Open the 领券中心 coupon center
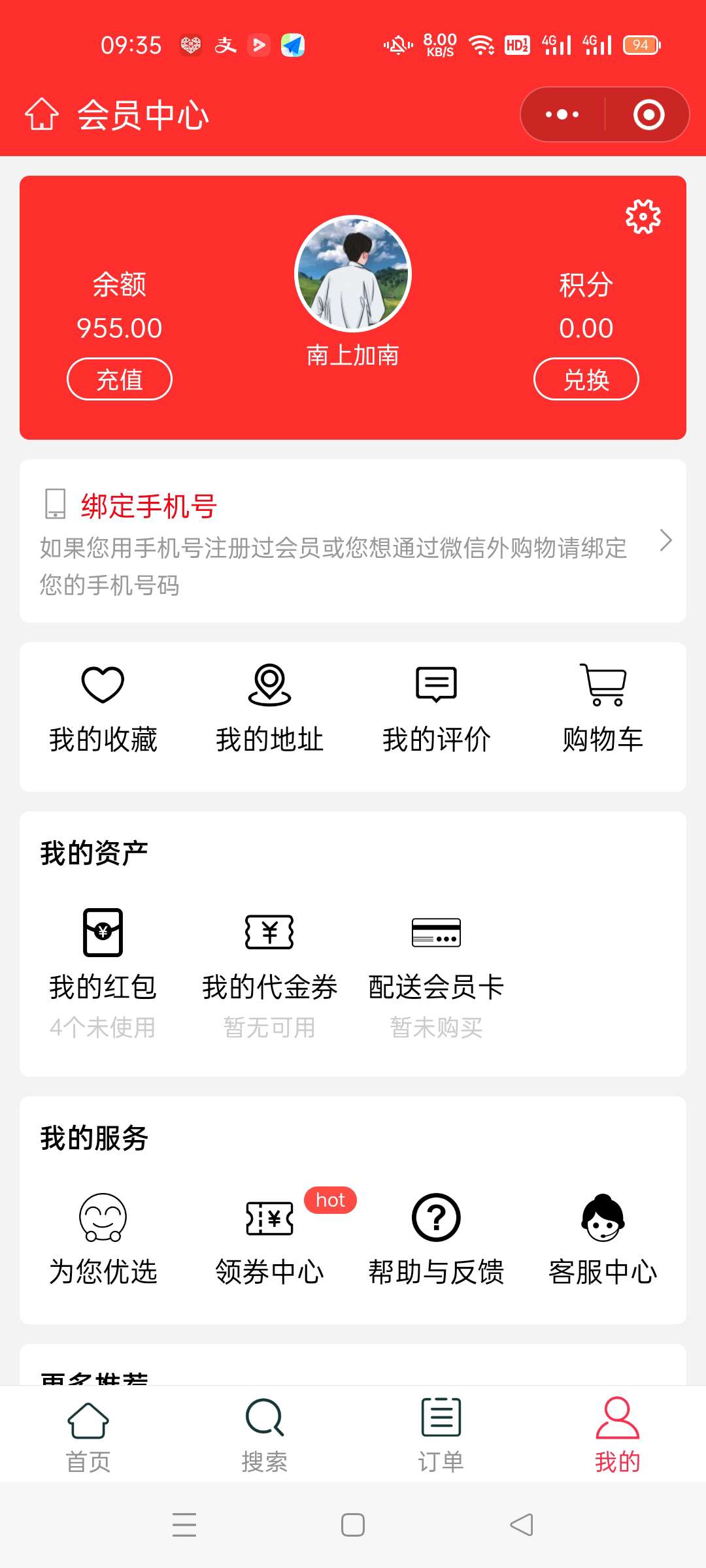Image resolution: width=706 pixels, height=1568 pixels. click(x=269, y=1238)
